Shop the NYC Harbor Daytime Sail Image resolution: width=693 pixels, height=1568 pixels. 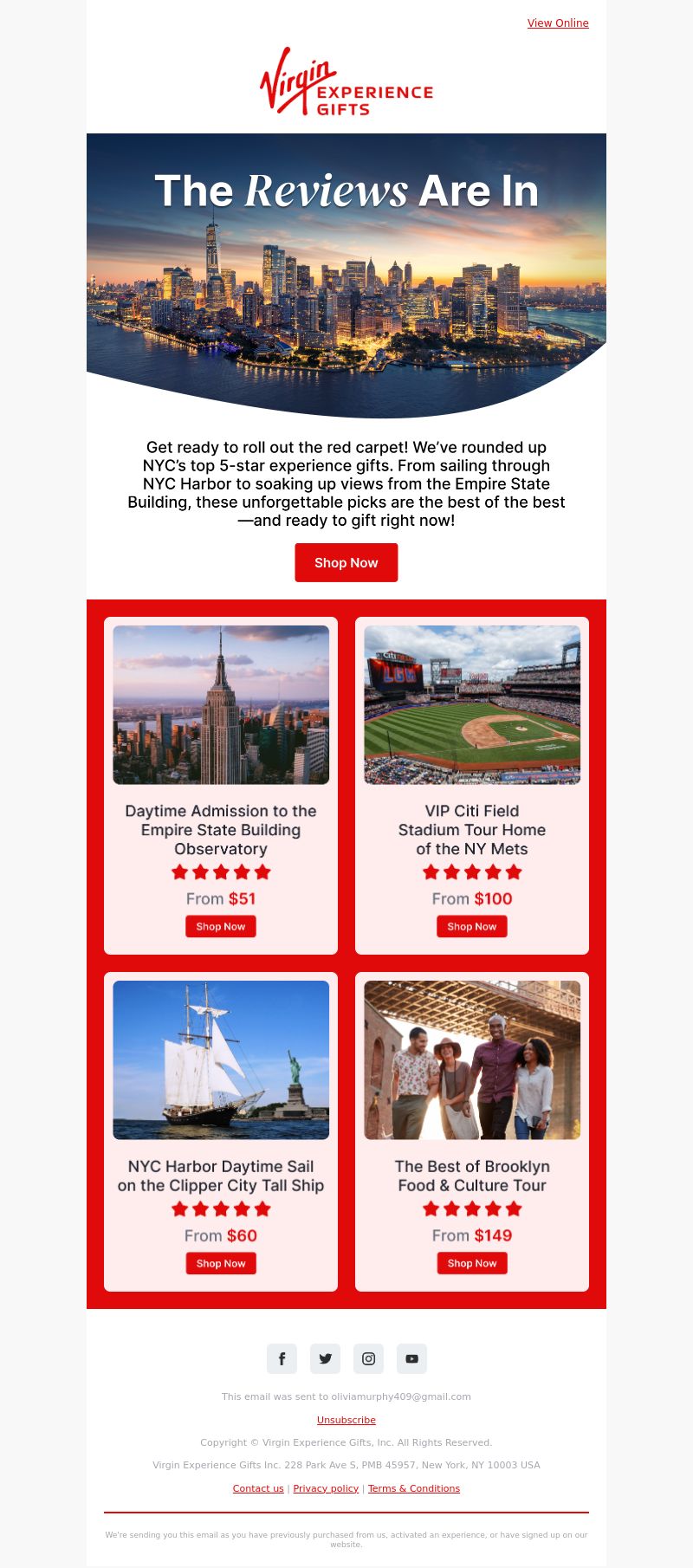tap(221, 1263)
